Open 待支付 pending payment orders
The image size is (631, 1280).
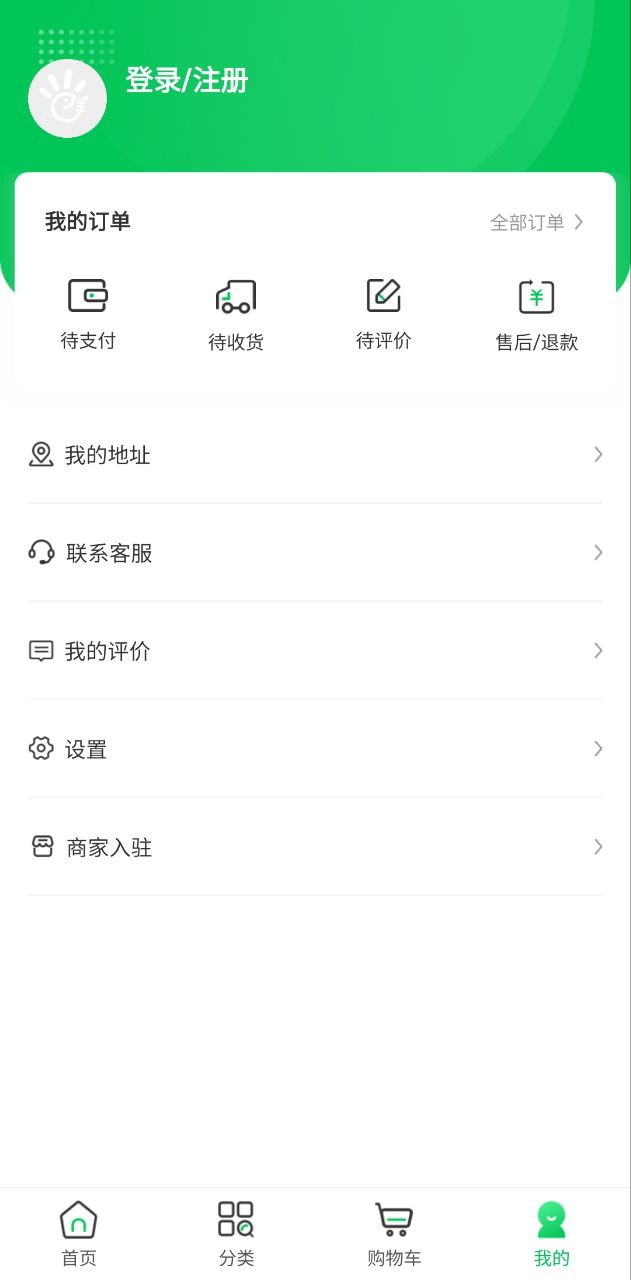(88, 313)
